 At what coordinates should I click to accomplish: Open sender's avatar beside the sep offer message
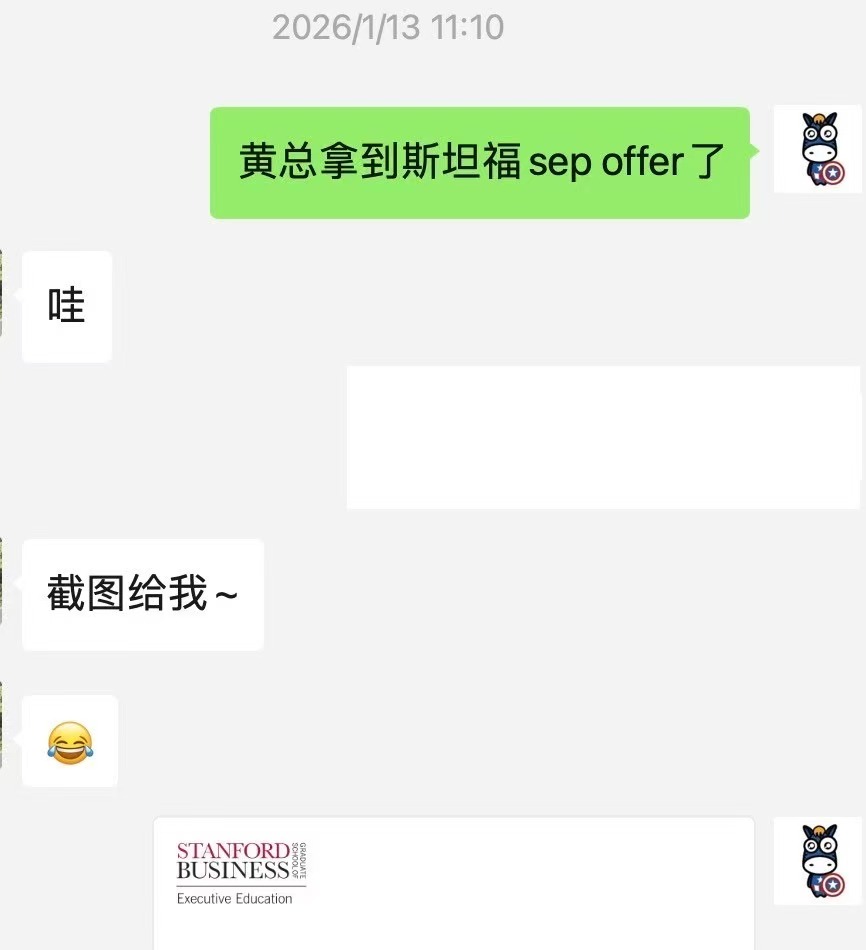[x=816, y=149]
